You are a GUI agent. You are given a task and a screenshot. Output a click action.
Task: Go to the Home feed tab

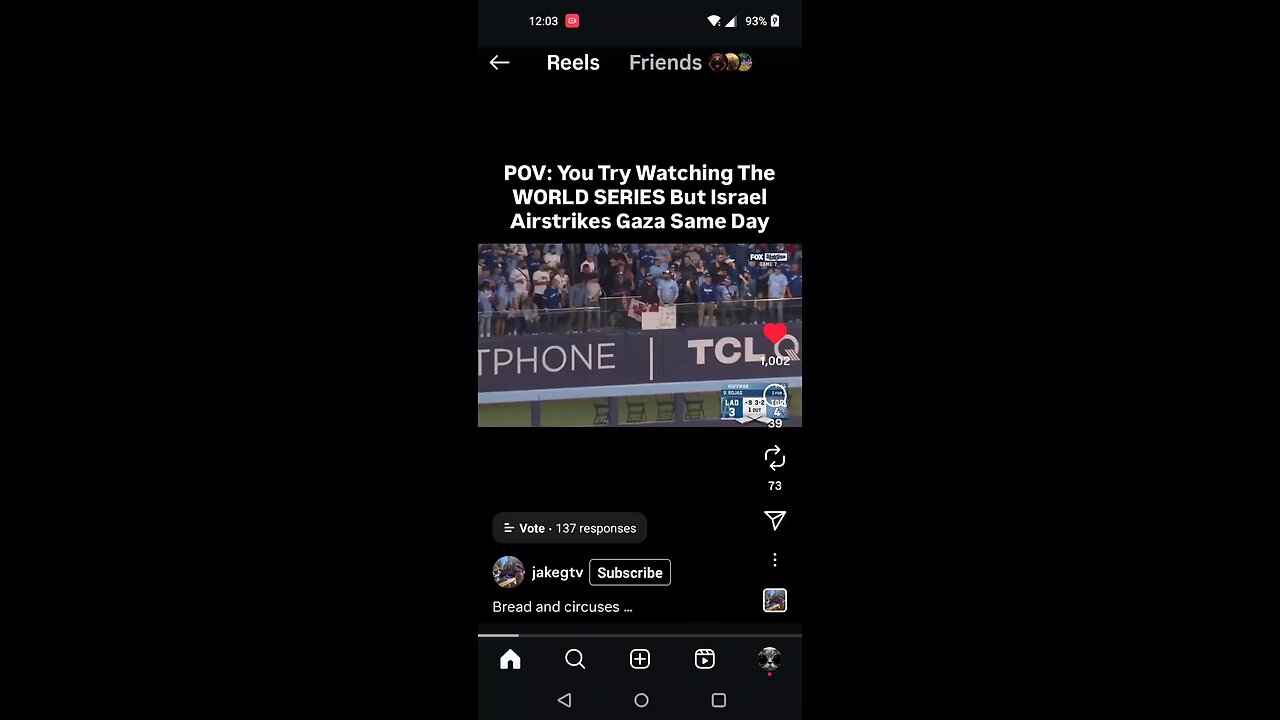click(510, 659)
